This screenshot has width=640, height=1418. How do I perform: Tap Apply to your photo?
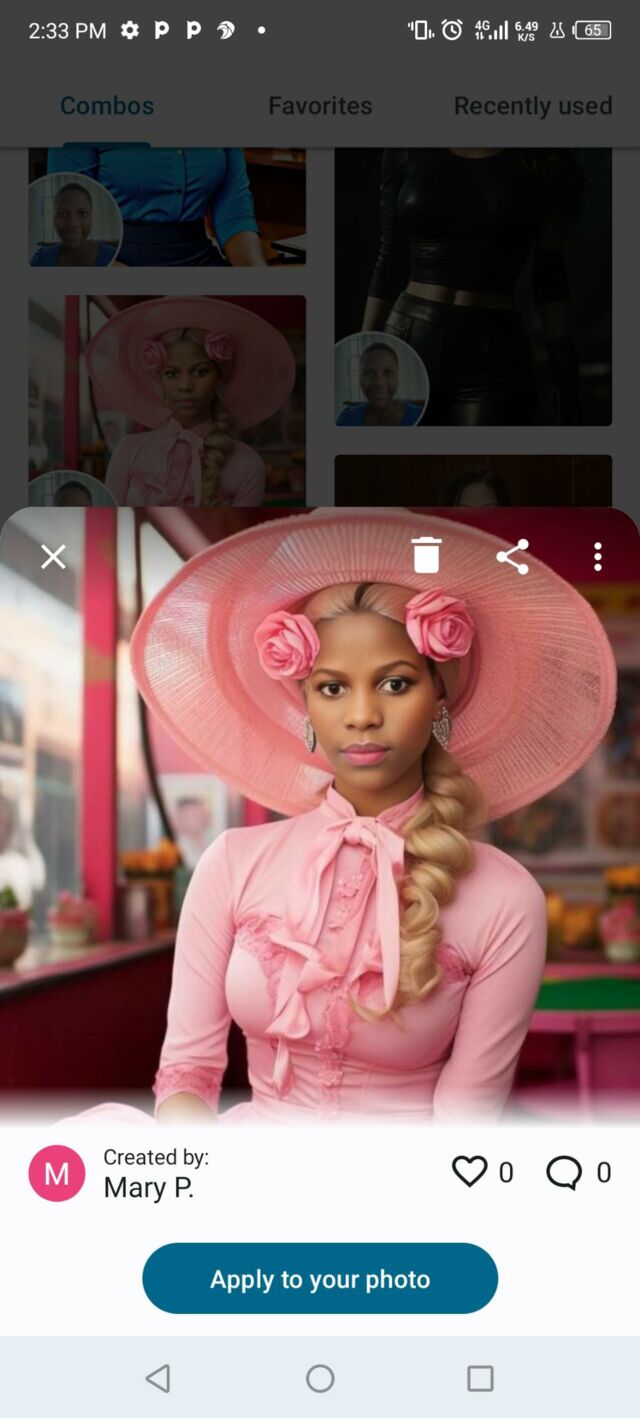click(x=320, y=1278)
